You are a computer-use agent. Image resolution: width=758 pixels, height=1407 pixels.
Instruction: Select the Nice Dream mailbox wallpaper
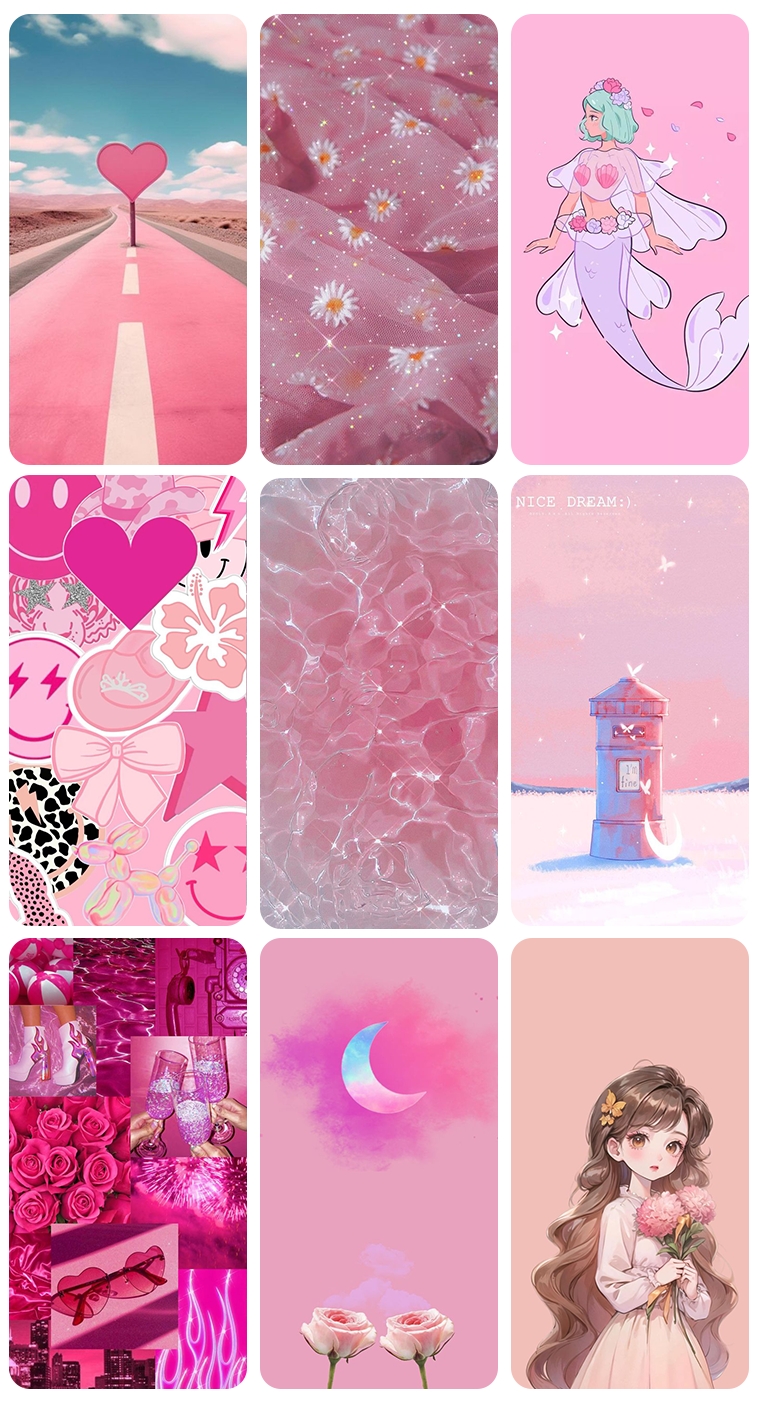click(629, 700)
